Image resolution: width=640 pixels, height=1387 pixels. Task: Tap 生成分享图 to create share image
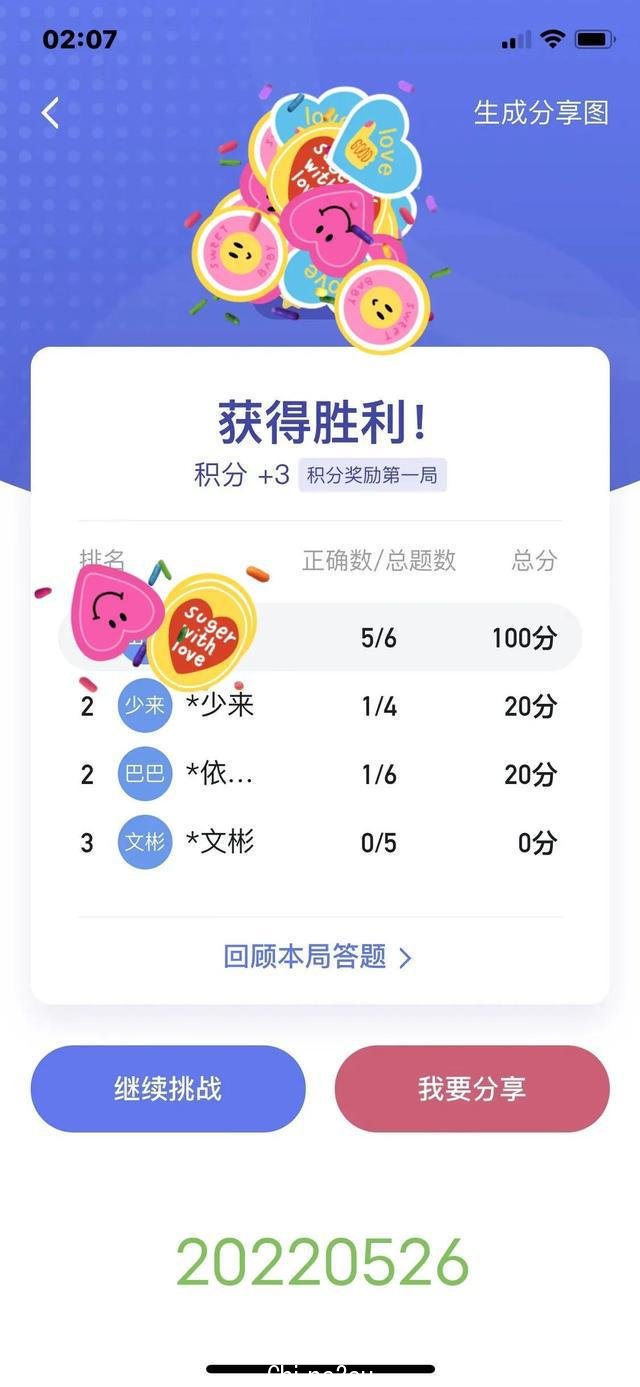[x=541, y=112]
